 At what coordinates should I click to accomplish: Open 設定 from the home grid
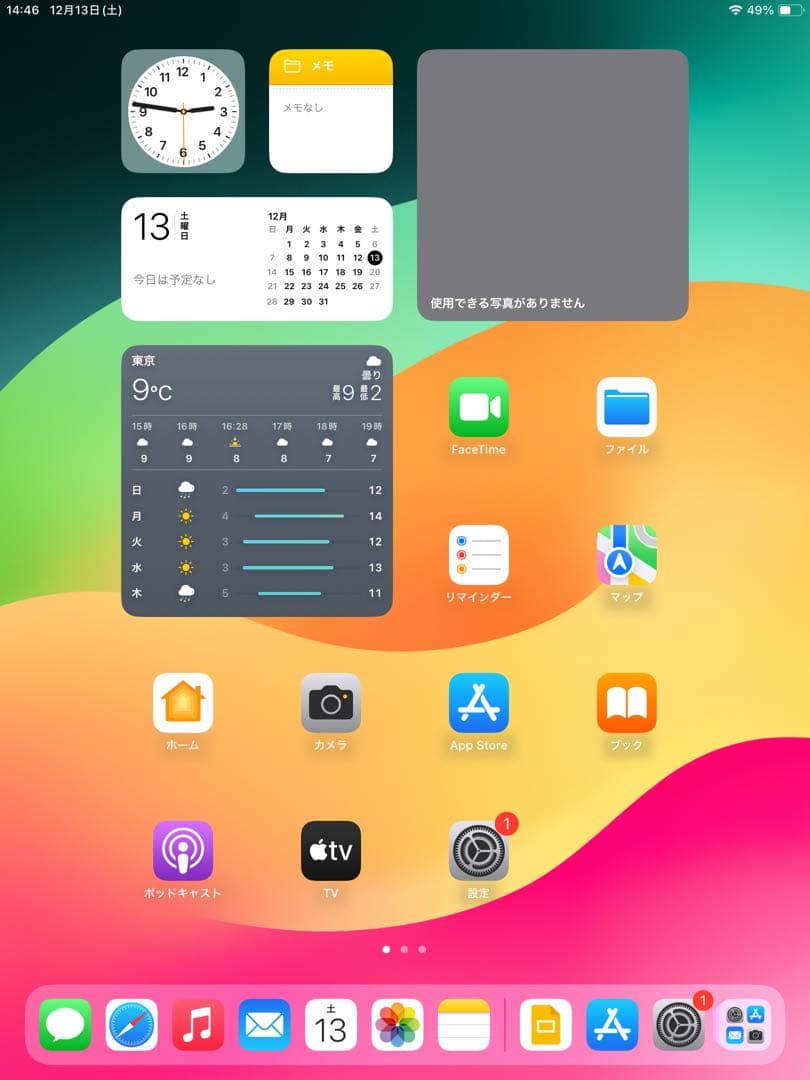(x=478, y=851)
